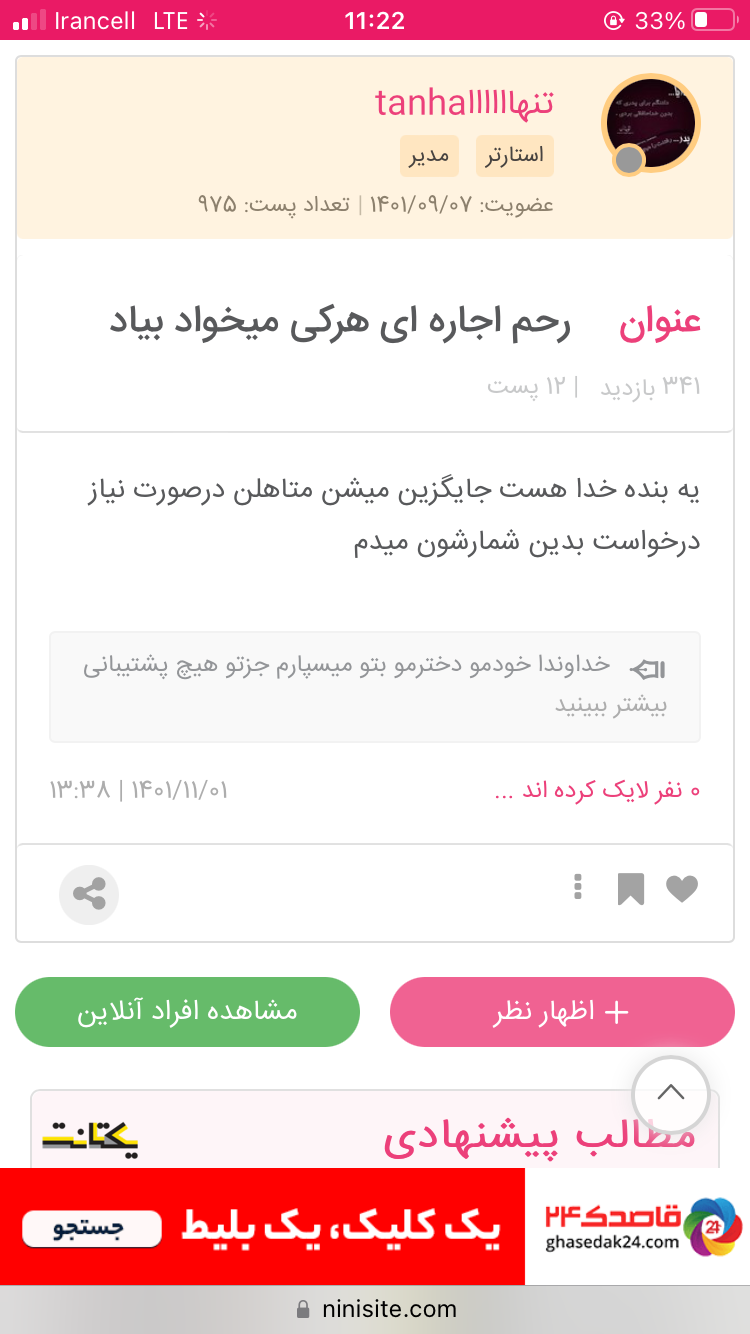Viewport: 750px width, 1334px height.
Task: Open the author's avatar picture
Action: [650, 124]
